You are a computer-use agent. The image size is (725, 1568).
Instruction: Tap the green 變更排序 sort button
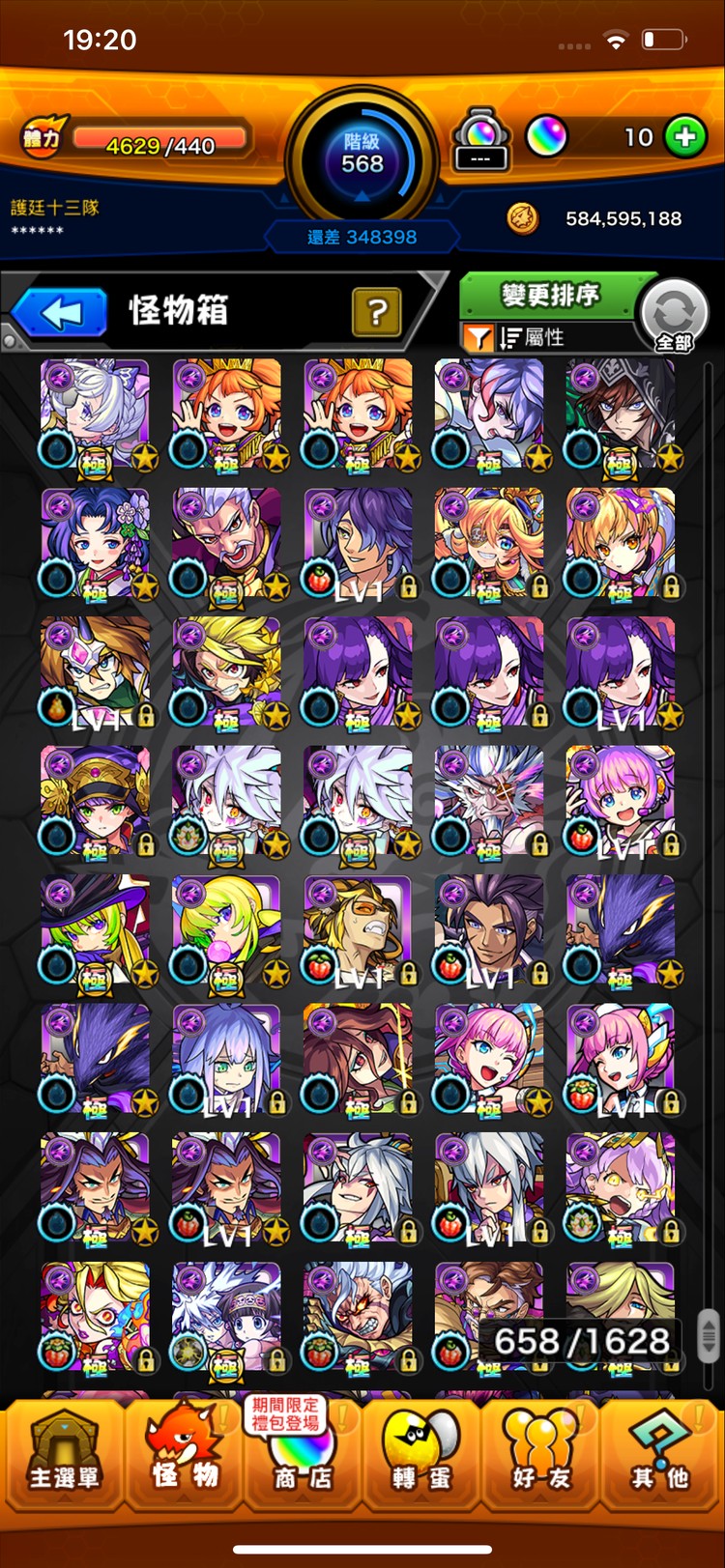pyautogui.click(x=550, y=295)
